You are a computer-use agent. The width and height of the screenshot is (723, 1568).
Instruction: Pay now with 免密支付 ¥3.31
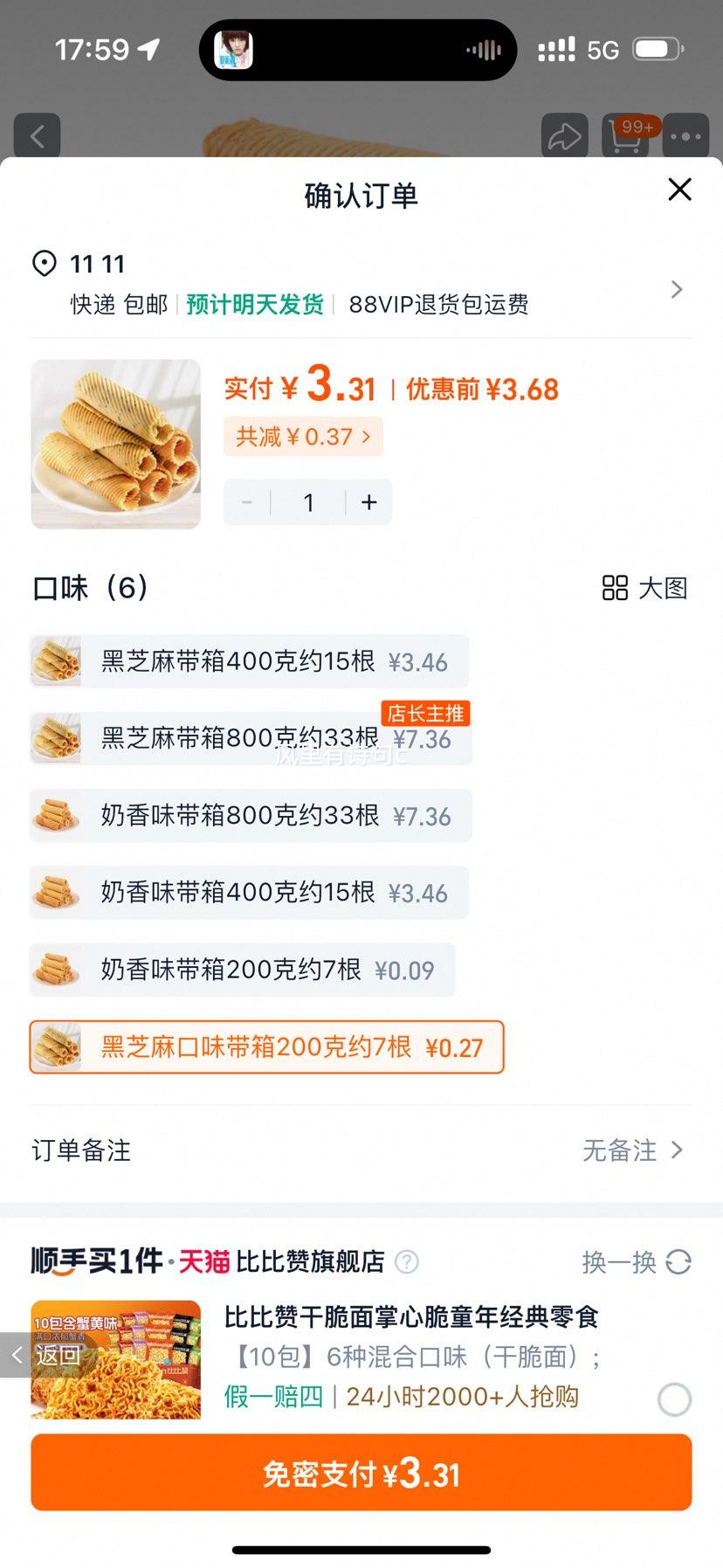(x=361, y=1473)
